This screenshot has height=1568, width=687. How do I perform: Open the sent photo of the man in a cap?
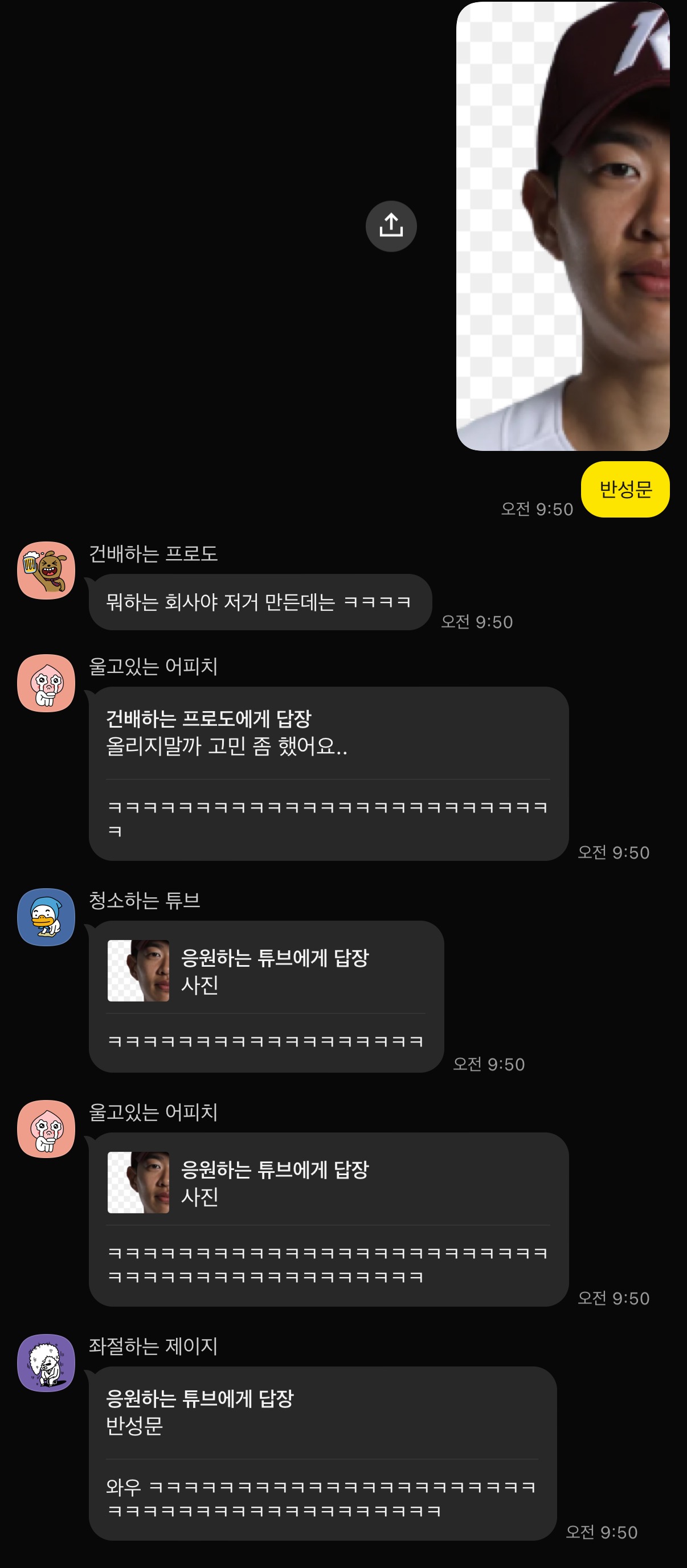(562, 226)
